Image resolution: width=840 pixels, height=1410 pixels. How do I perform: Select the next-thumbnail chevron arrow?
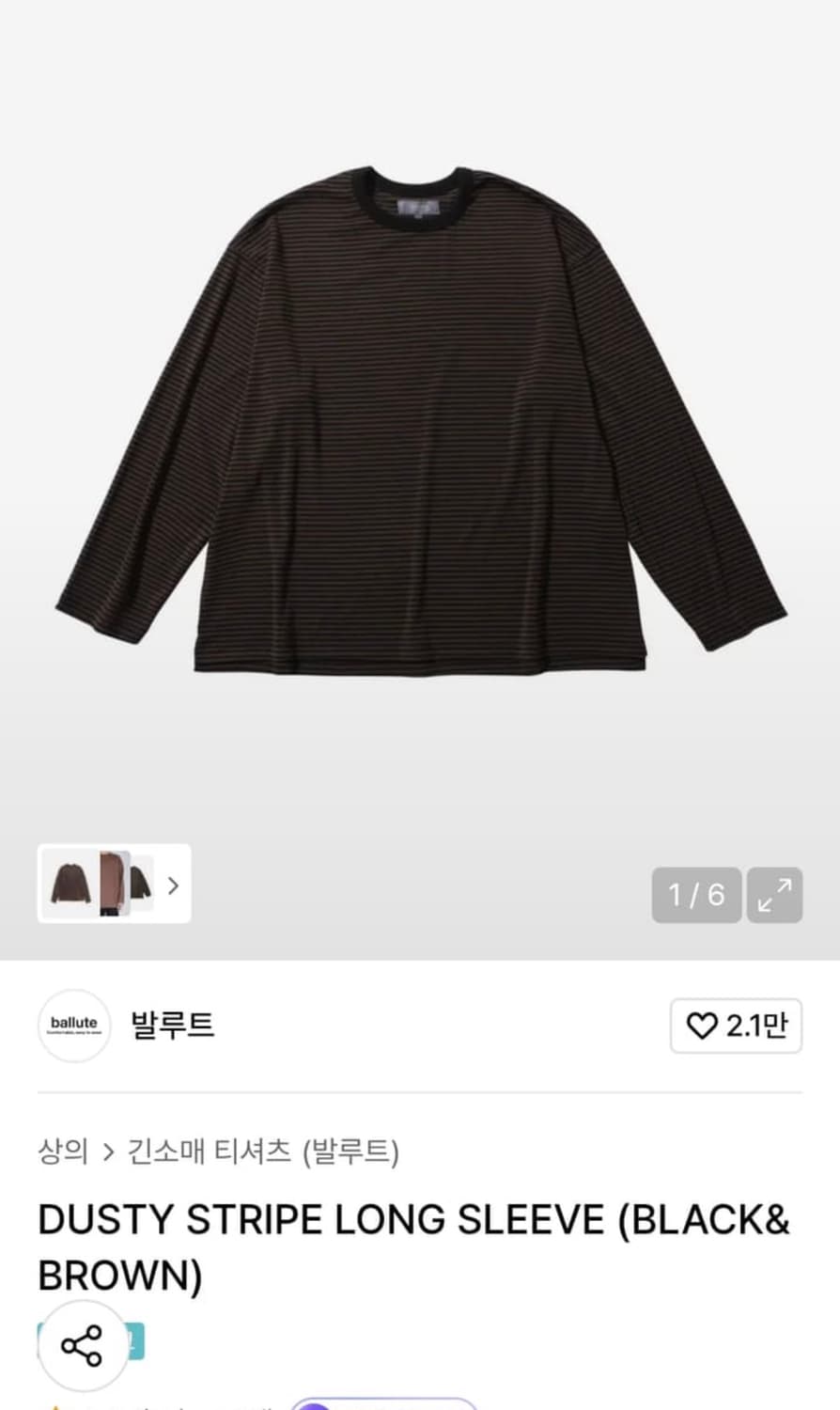173,885
